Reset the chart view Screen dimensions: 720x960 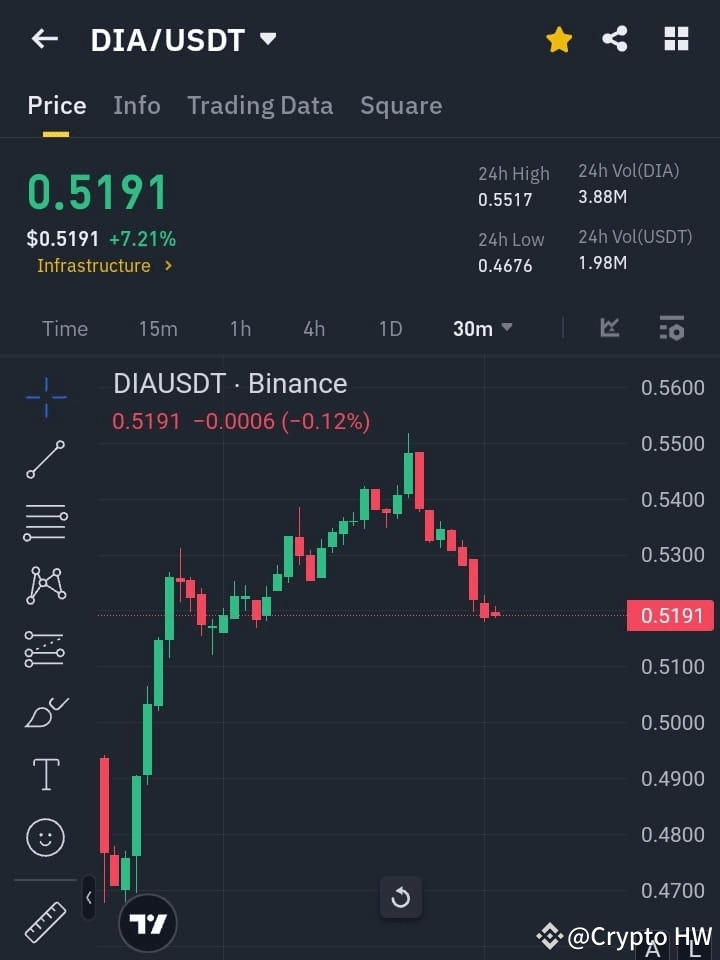click(401, 897)
